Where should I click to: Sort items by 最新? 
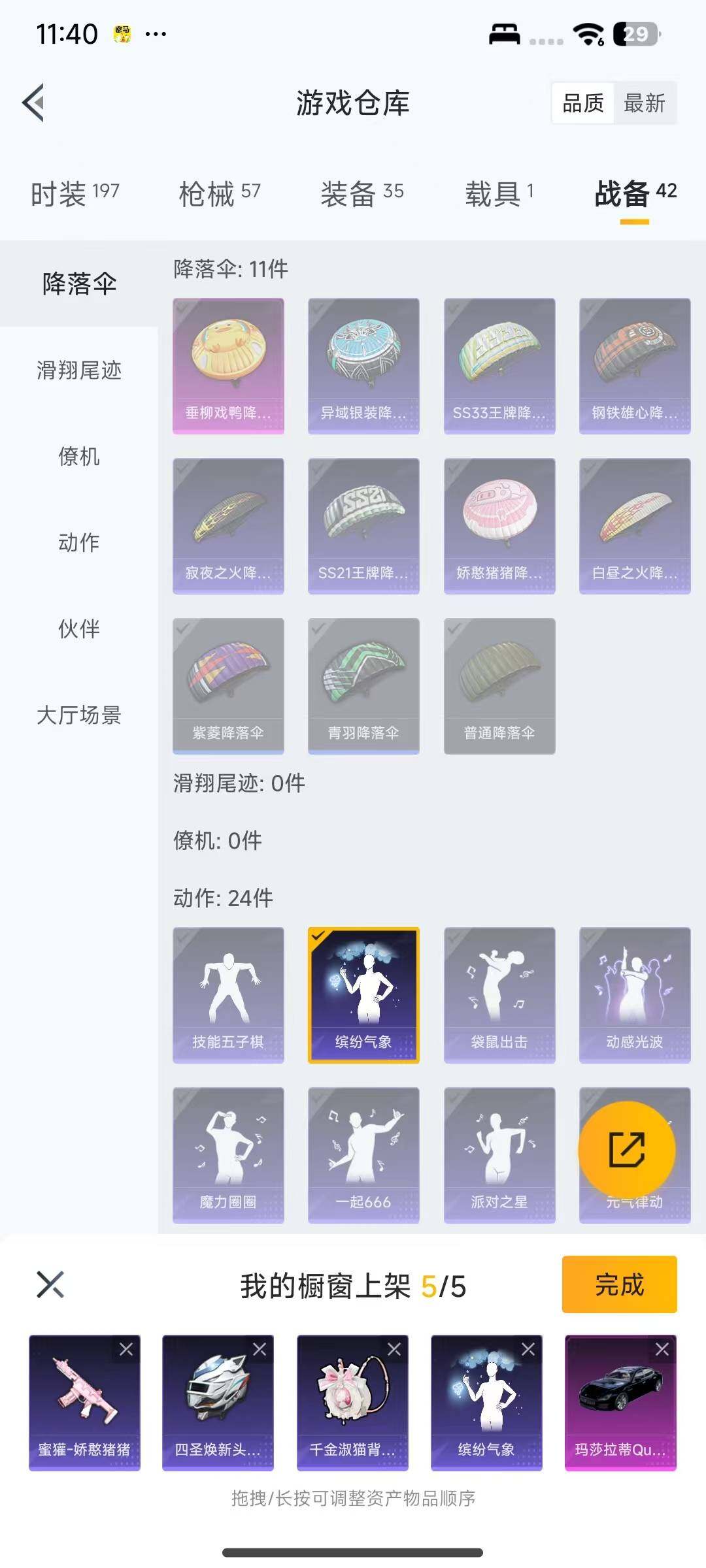pyautogui.click(x=644, y=103)
